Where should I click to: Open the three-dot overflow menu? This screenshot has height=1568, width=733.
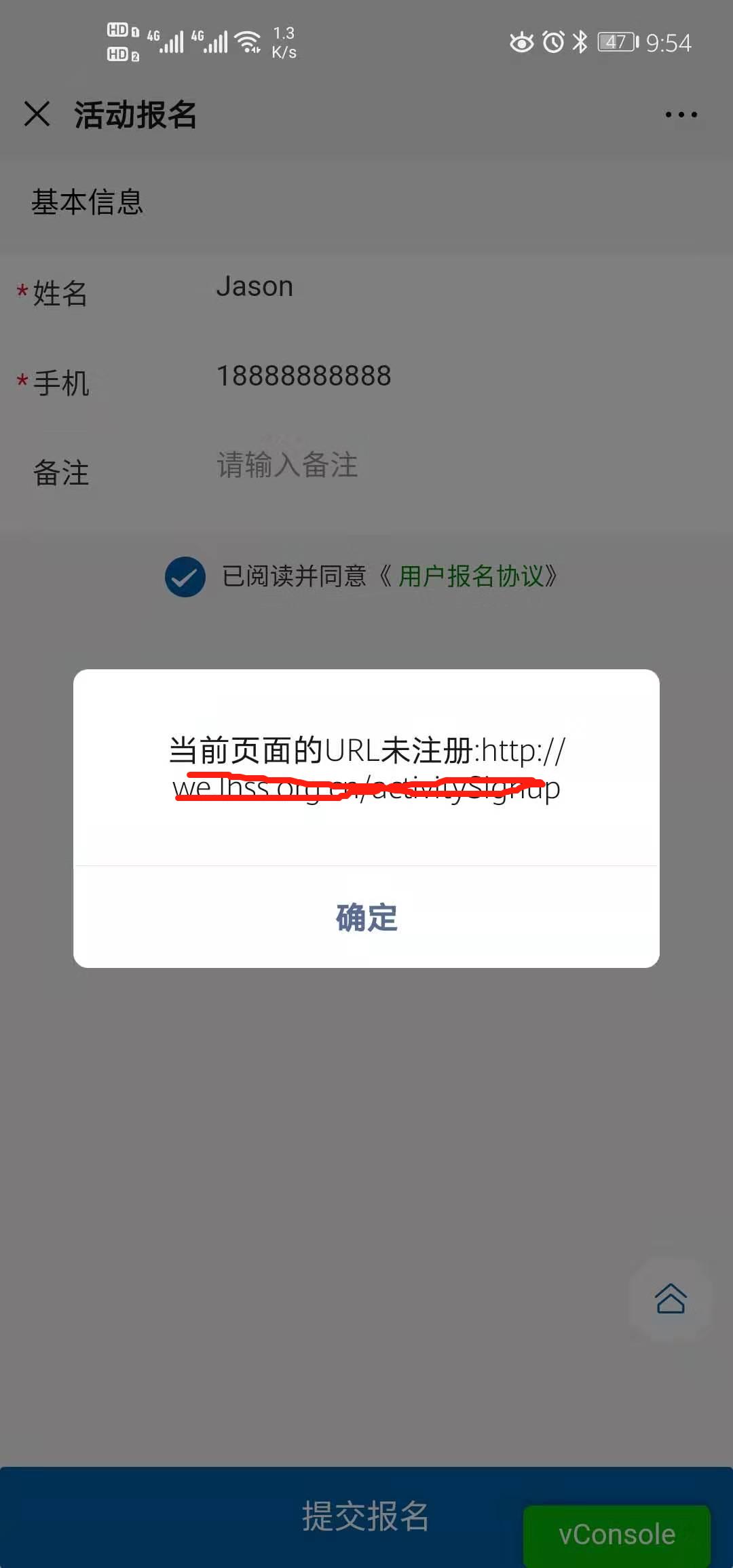681,115
